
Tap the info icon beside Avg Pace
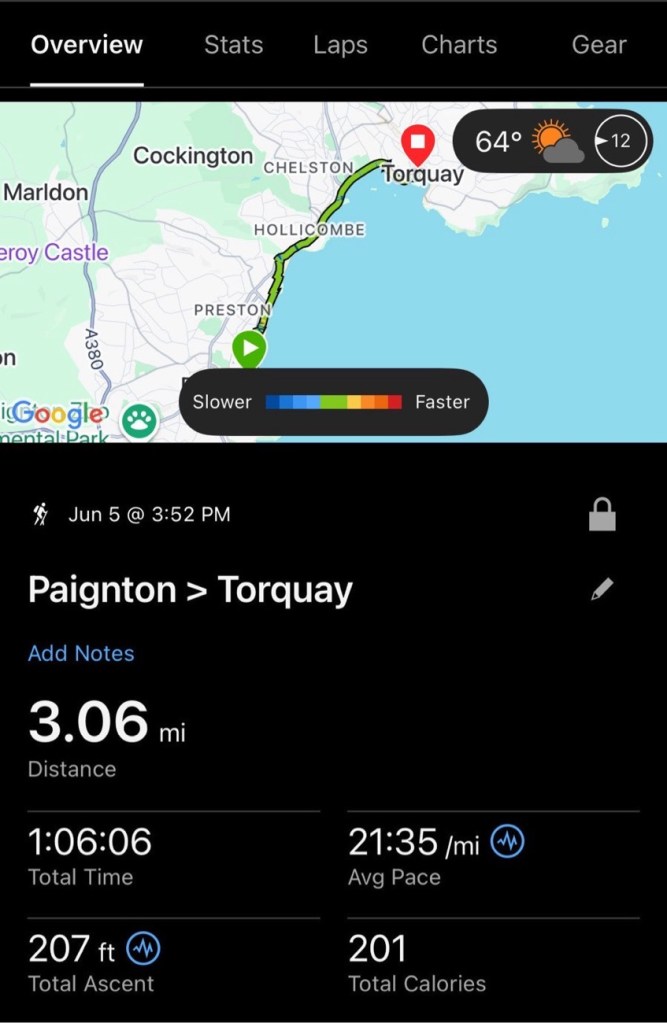coord(508,843)
